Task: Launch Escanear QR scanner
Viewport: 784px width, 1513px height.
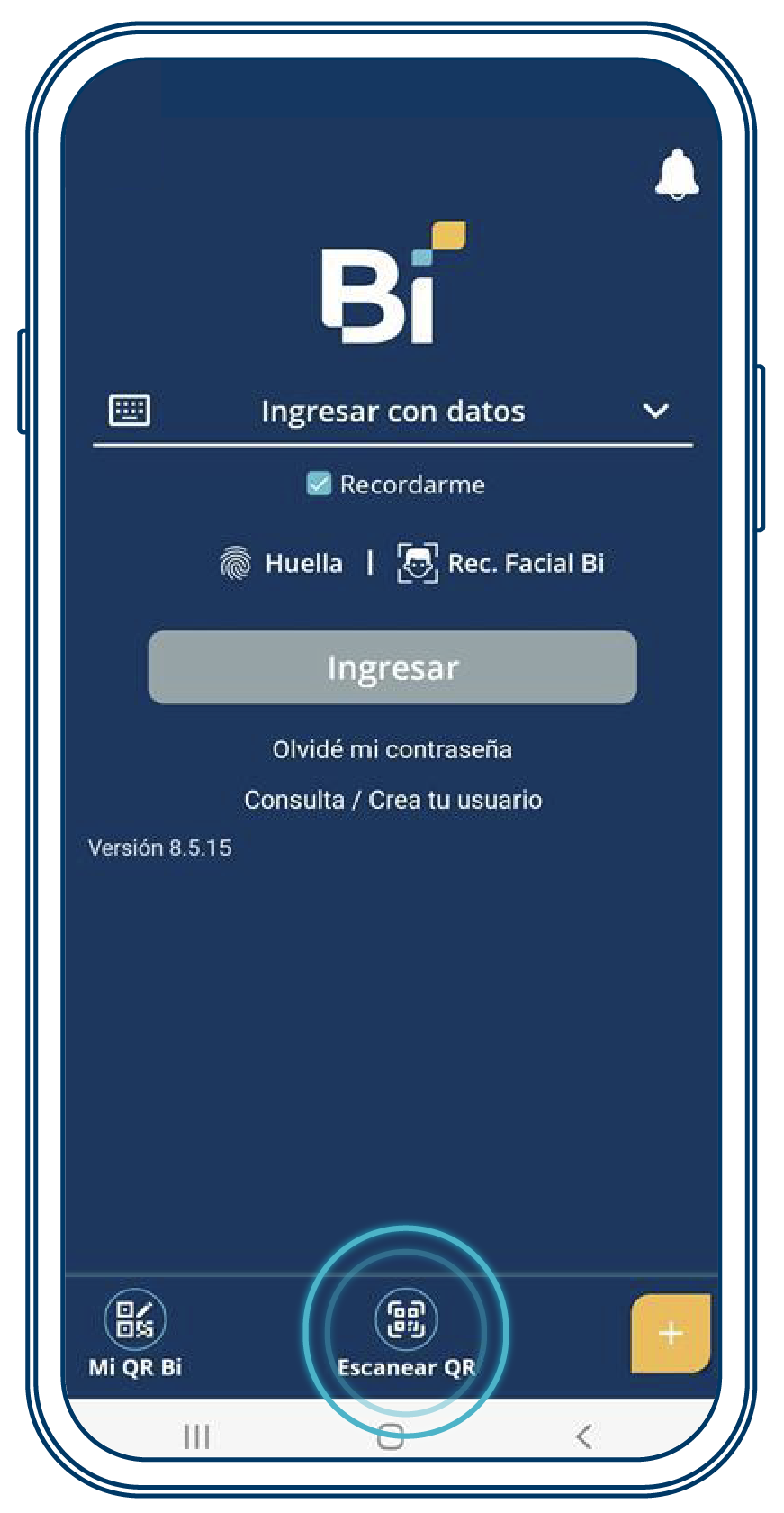Action: [x=406, y=1333]
